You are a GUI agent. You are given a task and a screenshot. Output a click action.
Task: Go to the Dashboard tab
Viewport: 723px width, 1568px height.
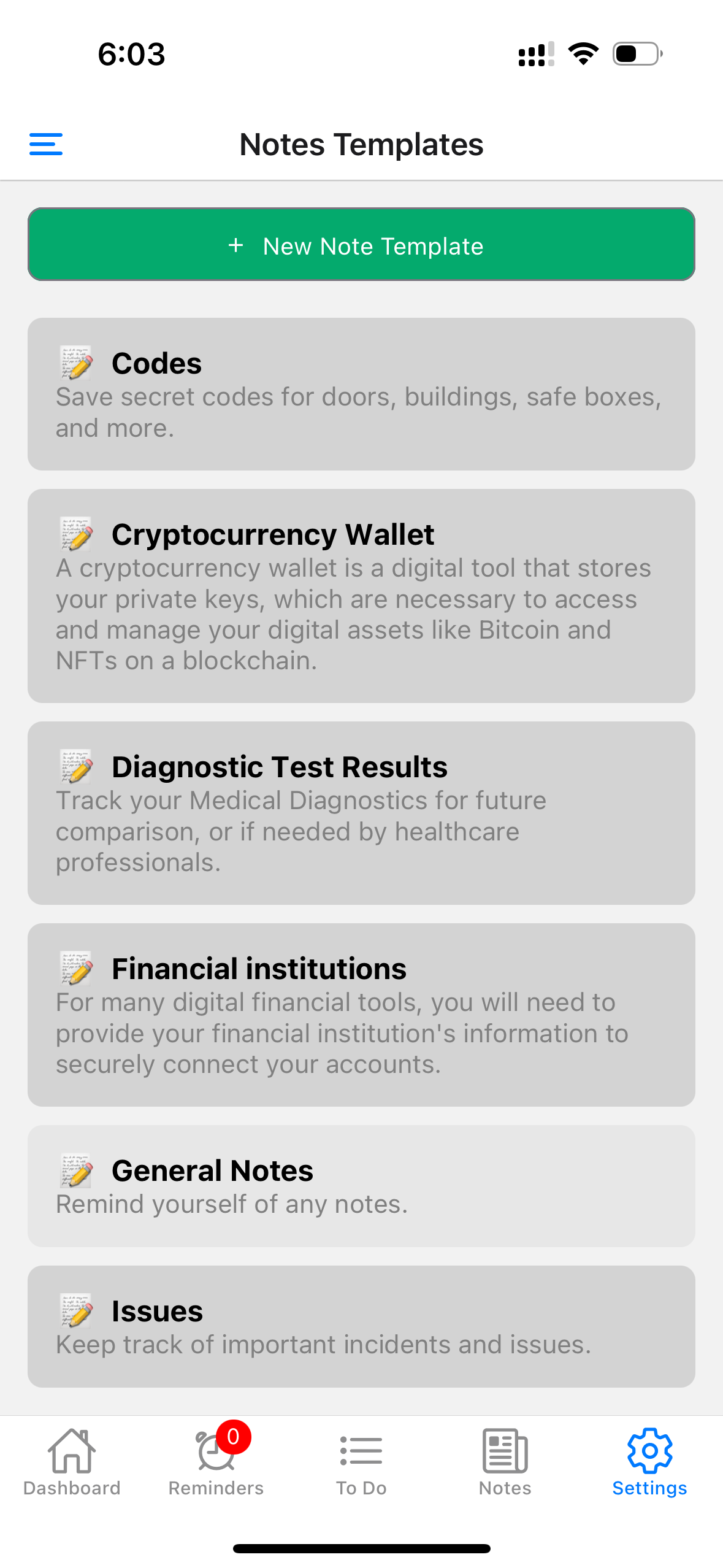coord(72,1462)
